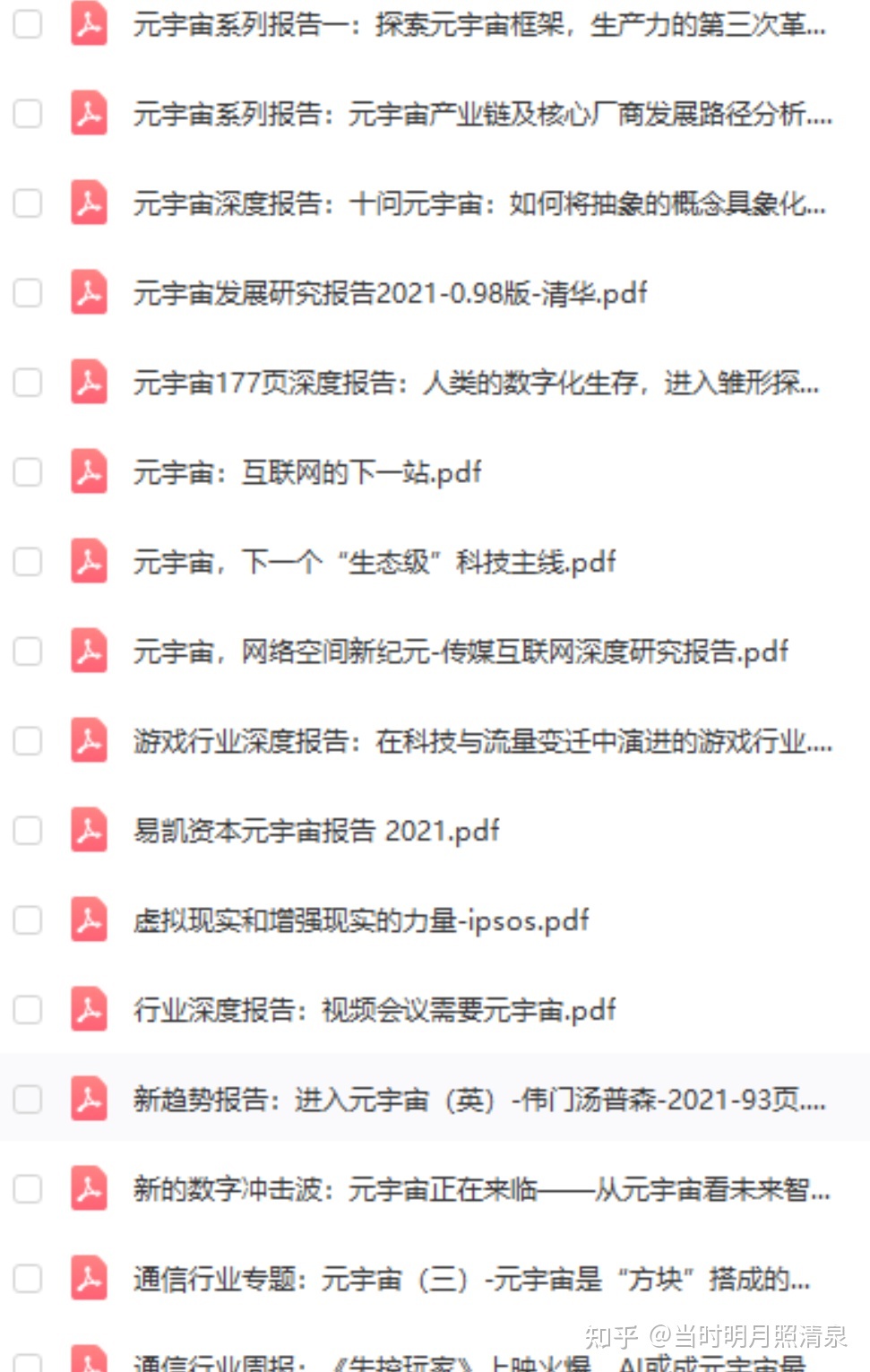Mark the checkbox for 游戏行业深度报告
This screenshot has width=870, height=1372.
coord(28,741)
